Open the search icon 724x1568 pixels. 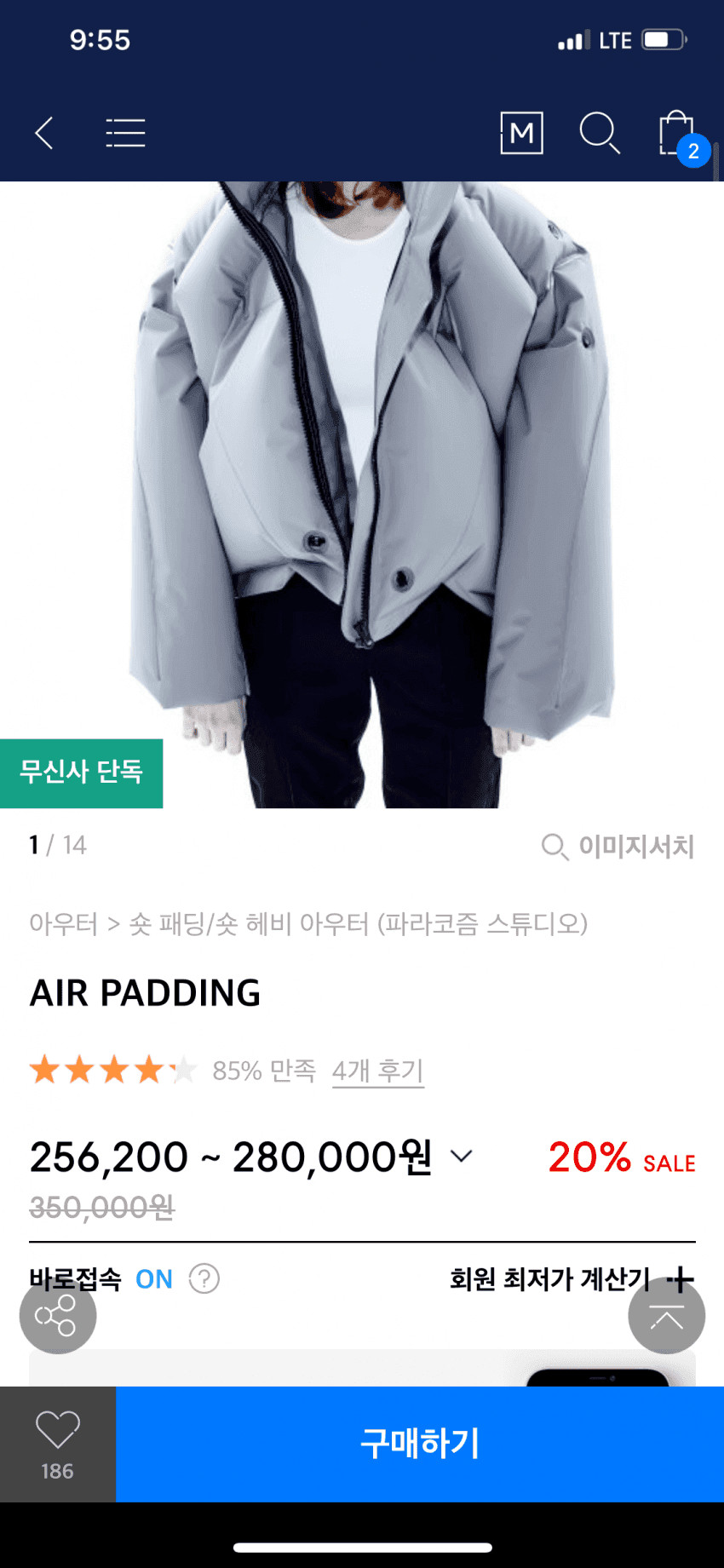(x=600, y=134)
